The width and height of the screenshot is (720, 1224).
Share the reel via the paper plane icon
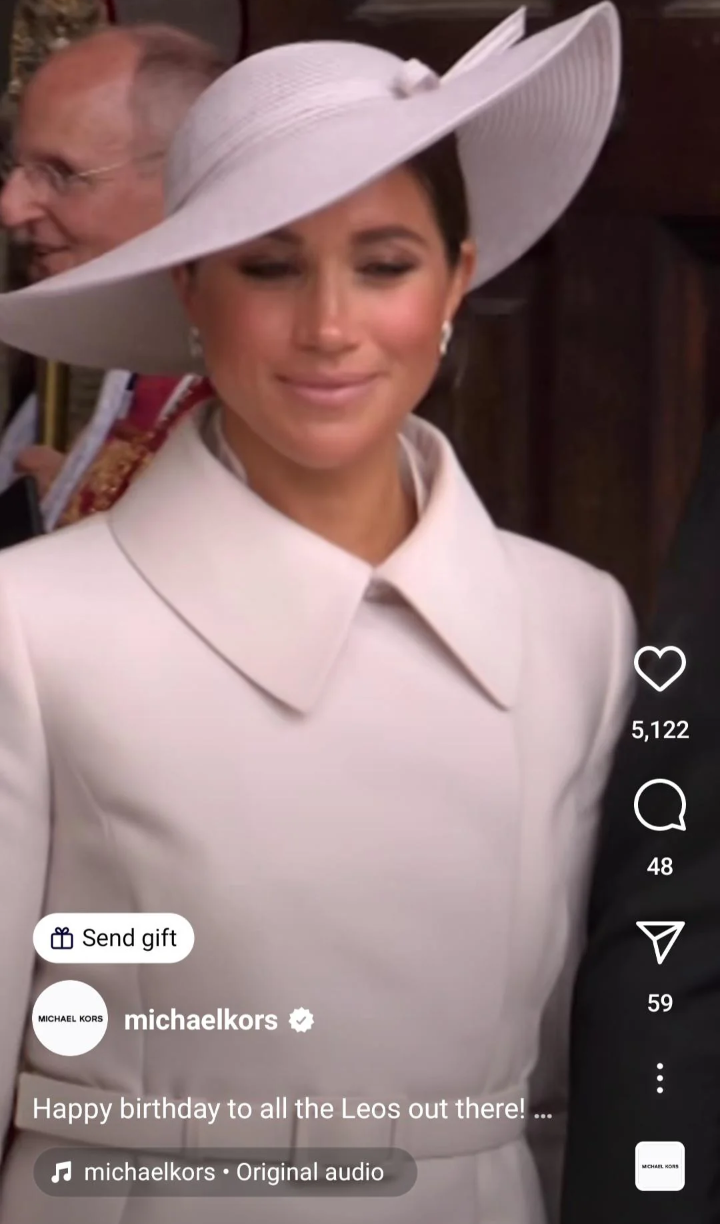click(x=660, y=942)
